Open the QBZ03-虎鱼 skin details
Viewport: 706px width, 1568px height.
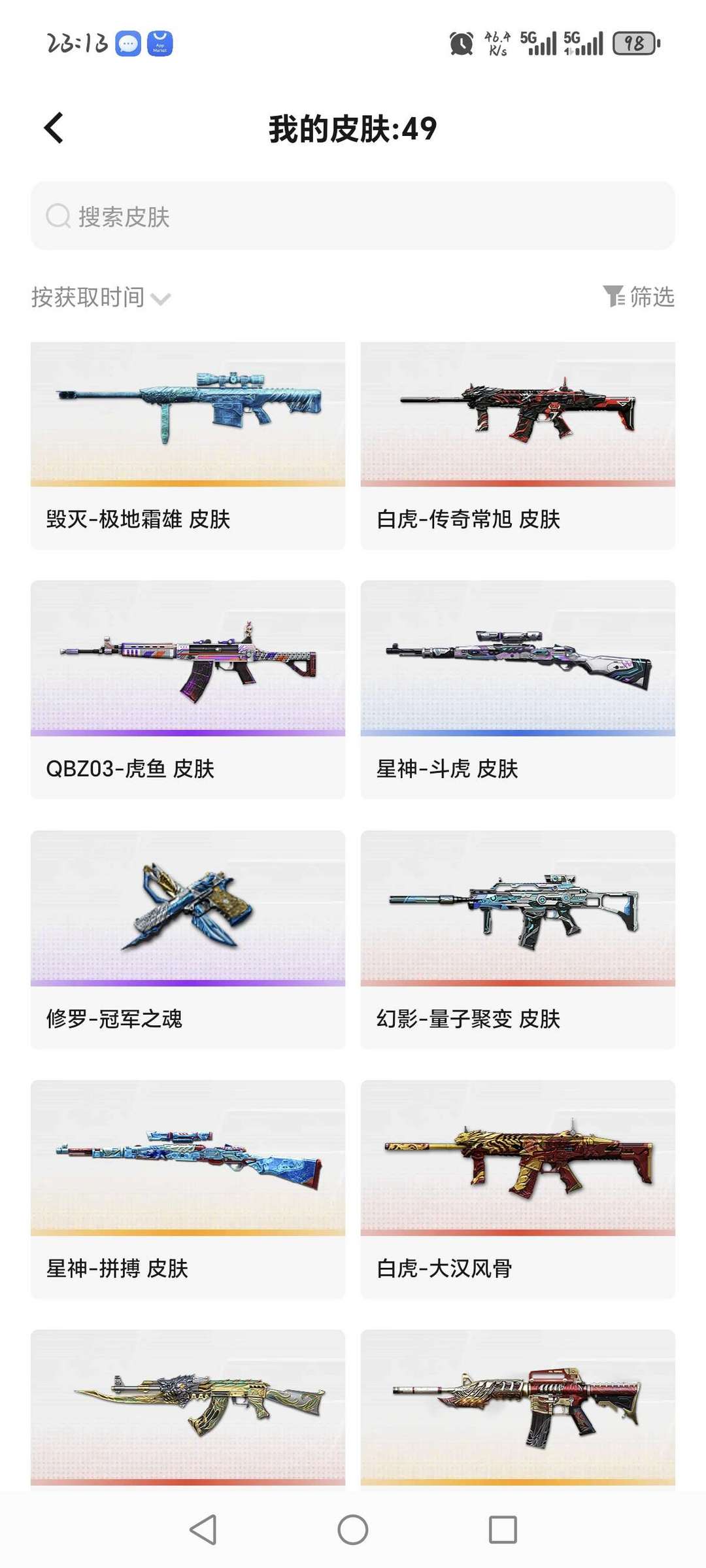pyautogui.click(x=188, y=687)
